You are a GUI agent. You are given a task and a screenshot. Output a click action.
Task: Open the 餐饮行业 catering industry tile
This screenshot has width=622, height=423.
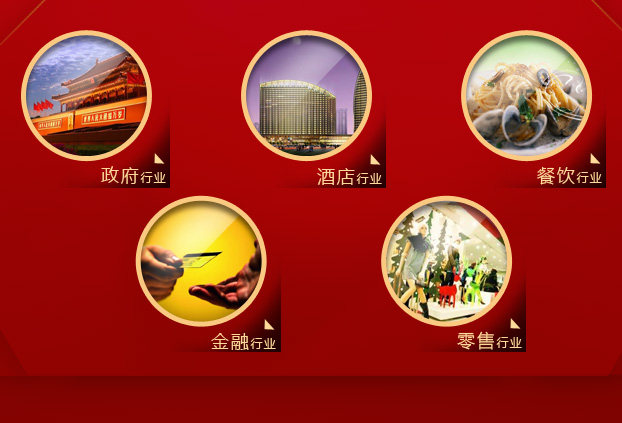[x=526, y=96]
